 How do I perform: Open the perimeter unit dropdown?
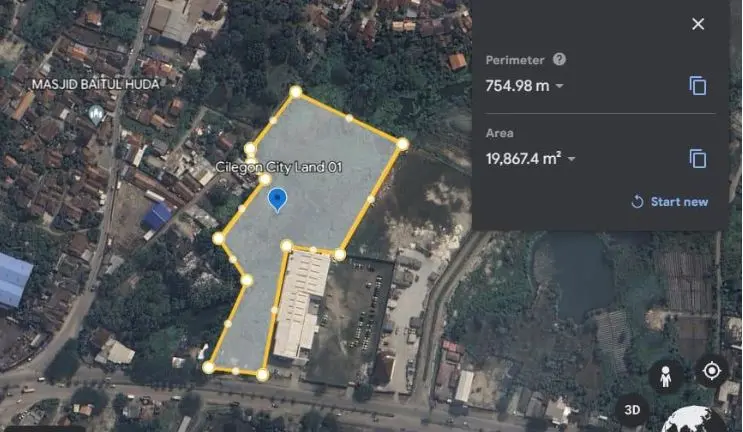559,86
